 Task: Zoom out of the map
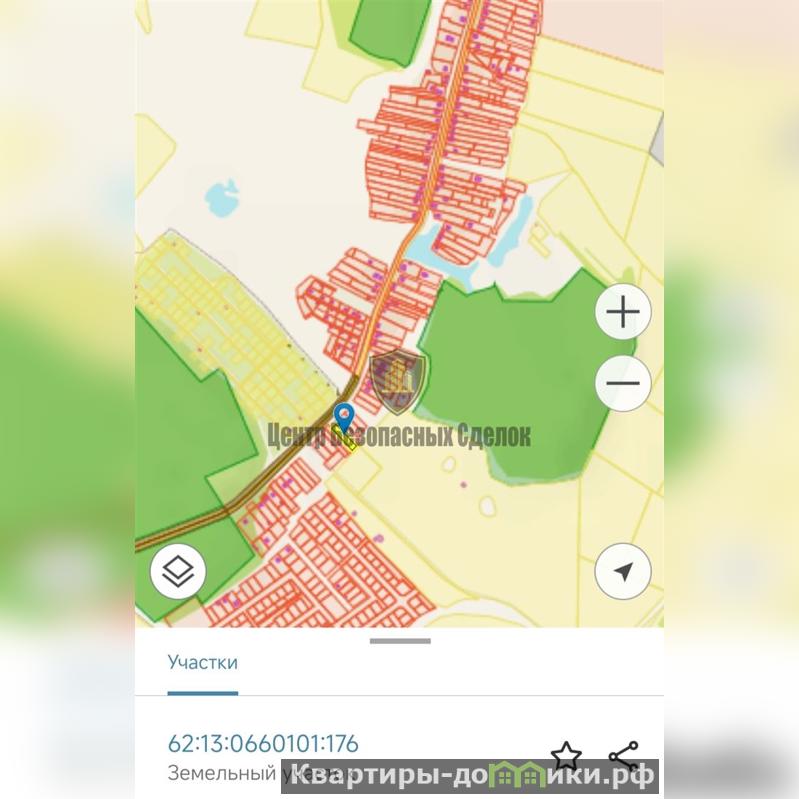623,383
